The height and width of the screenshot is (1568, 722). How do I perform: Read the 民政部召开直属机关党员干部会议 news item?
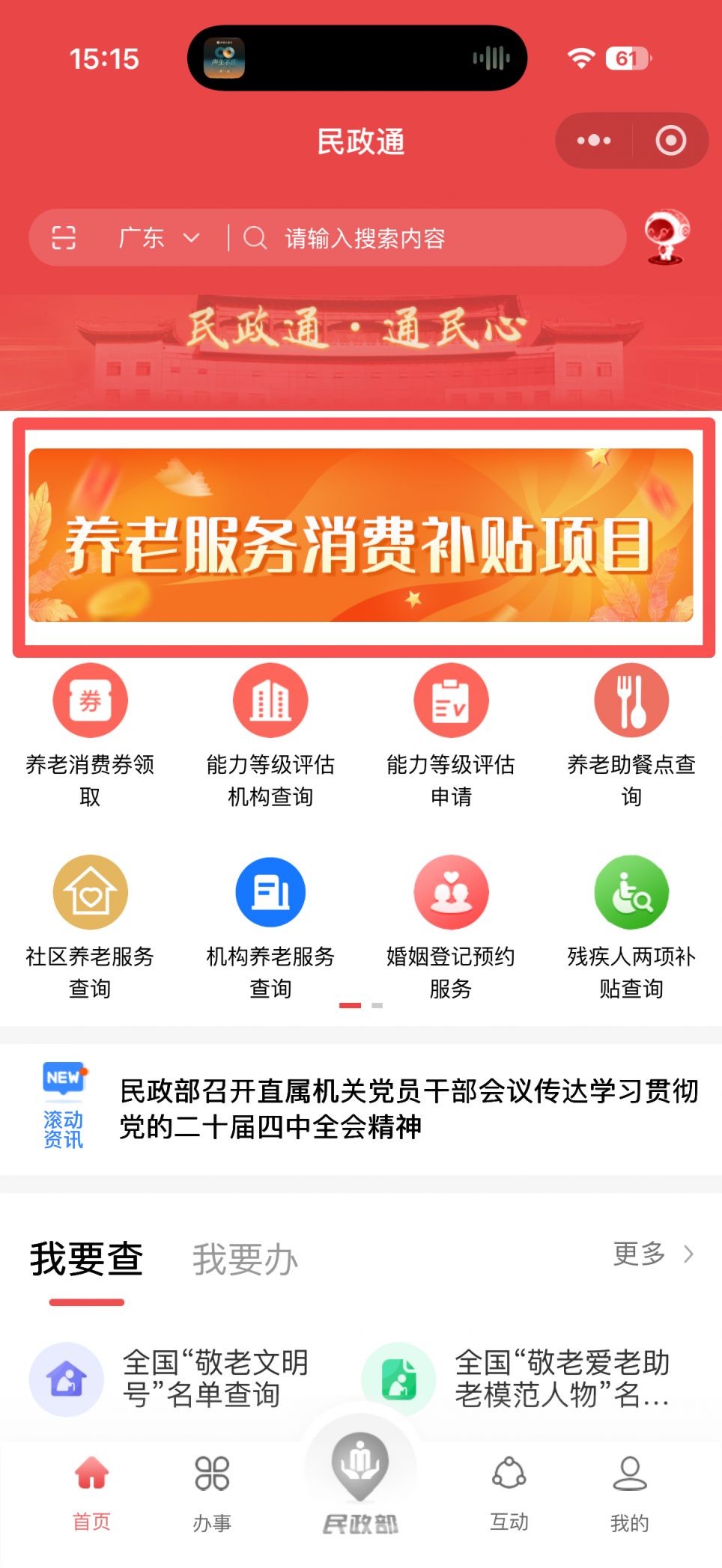[x=408, y=1108]
